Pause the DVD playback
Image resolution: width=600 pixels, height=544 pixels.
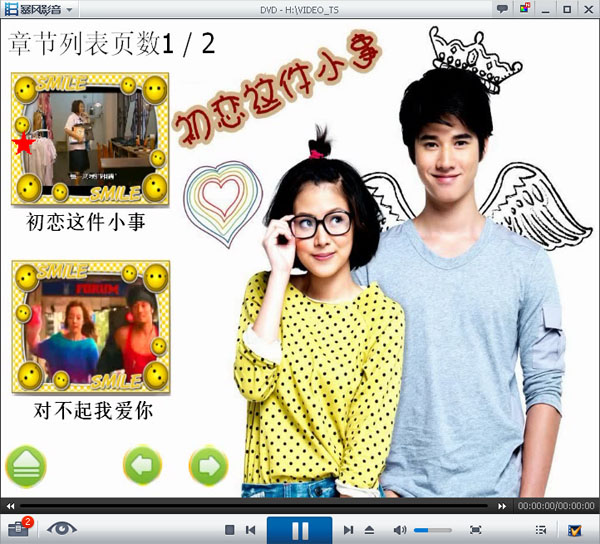coord(299,529)
